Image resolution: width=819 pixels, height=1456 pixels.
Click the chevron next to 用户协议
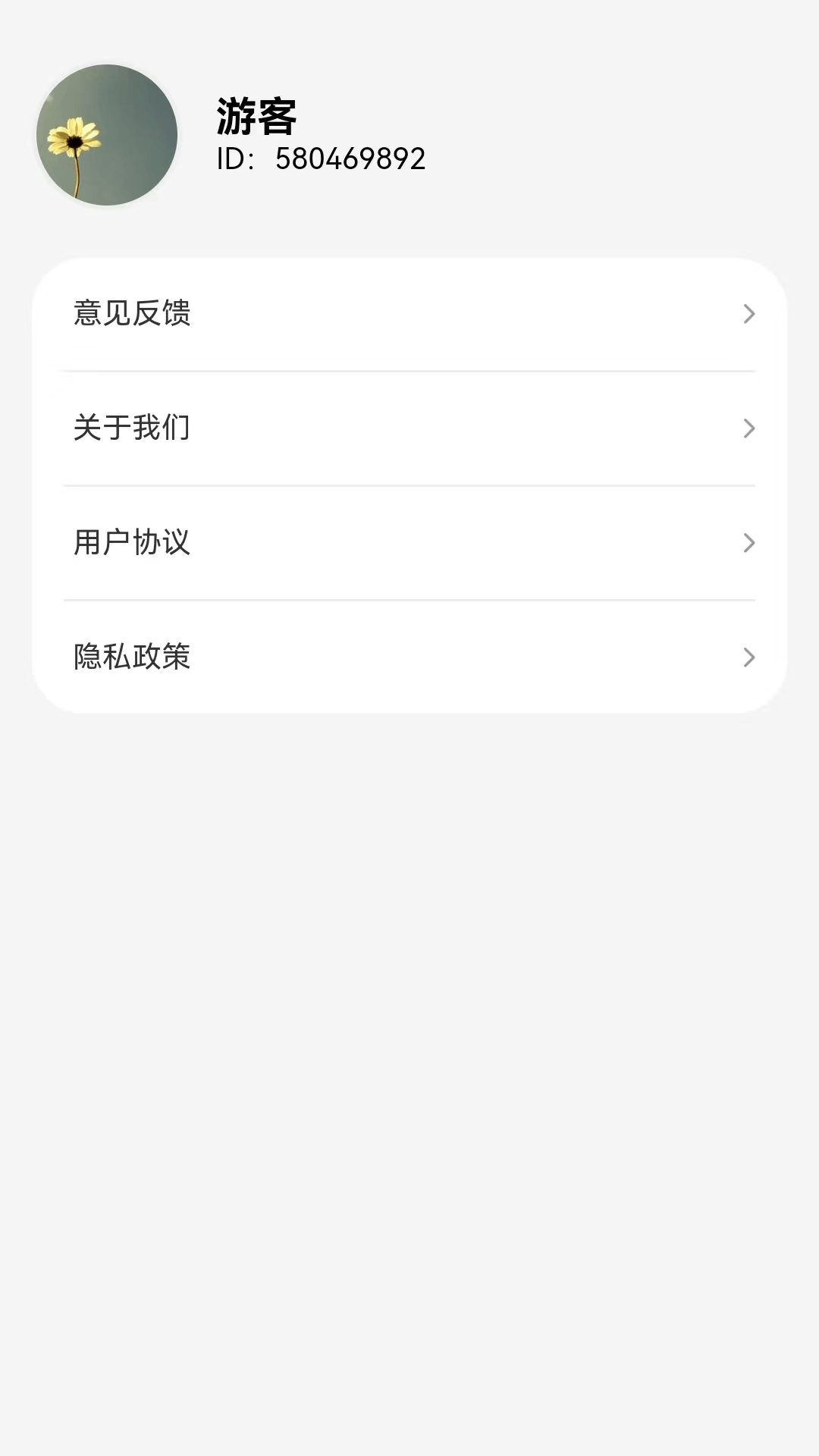[x=749, y=543]
